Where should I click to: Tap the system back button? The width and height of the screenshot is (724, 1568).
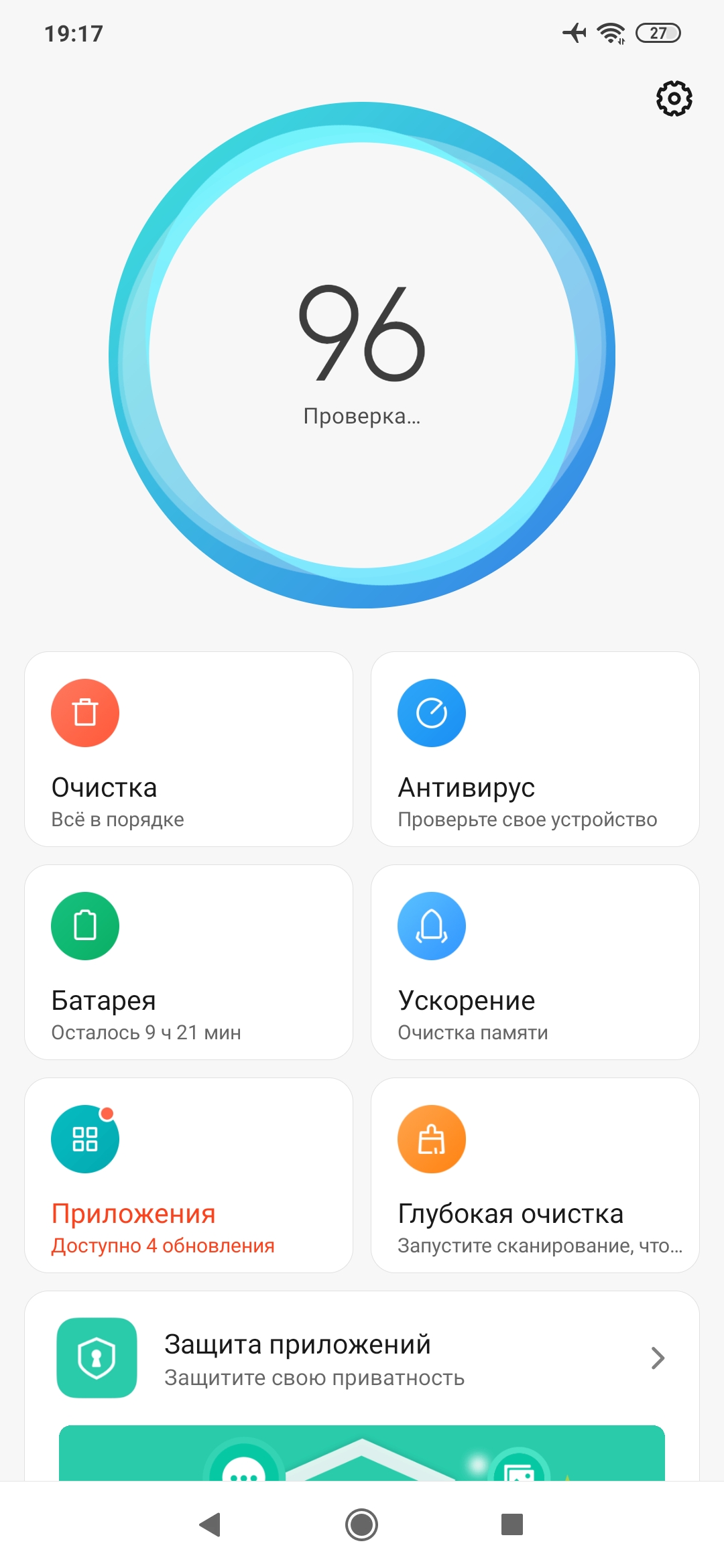210,1524
